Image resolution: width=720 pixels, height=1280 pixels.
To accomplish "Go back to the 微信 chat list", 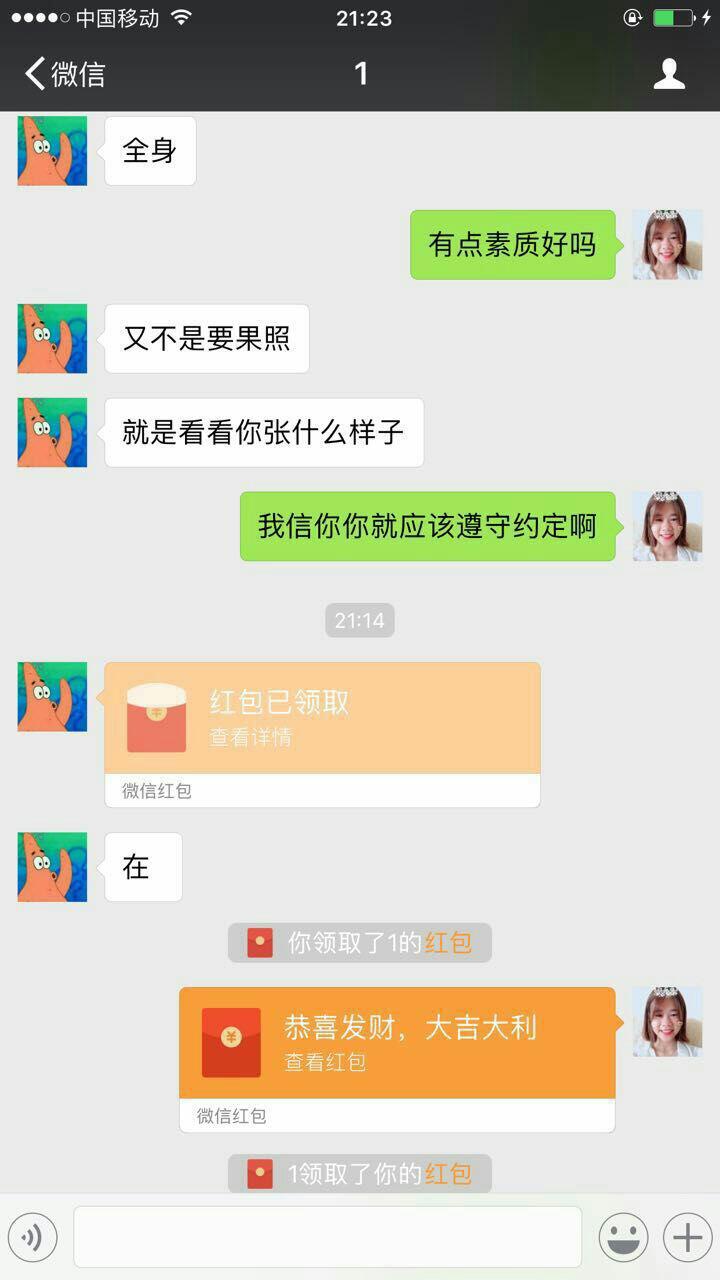I will (65, 74).
